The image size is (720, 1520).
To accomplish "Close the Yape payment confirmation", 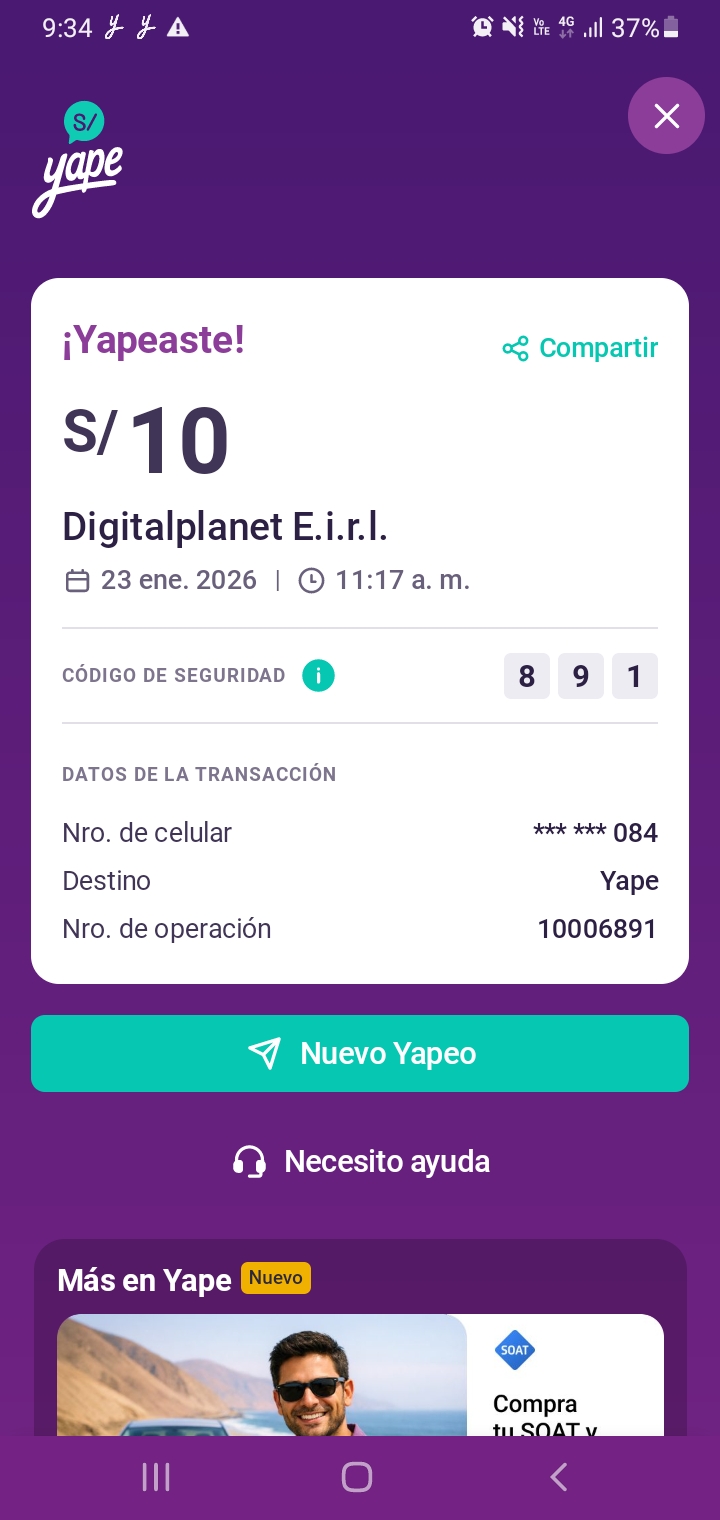I will (x=666, y=116).
